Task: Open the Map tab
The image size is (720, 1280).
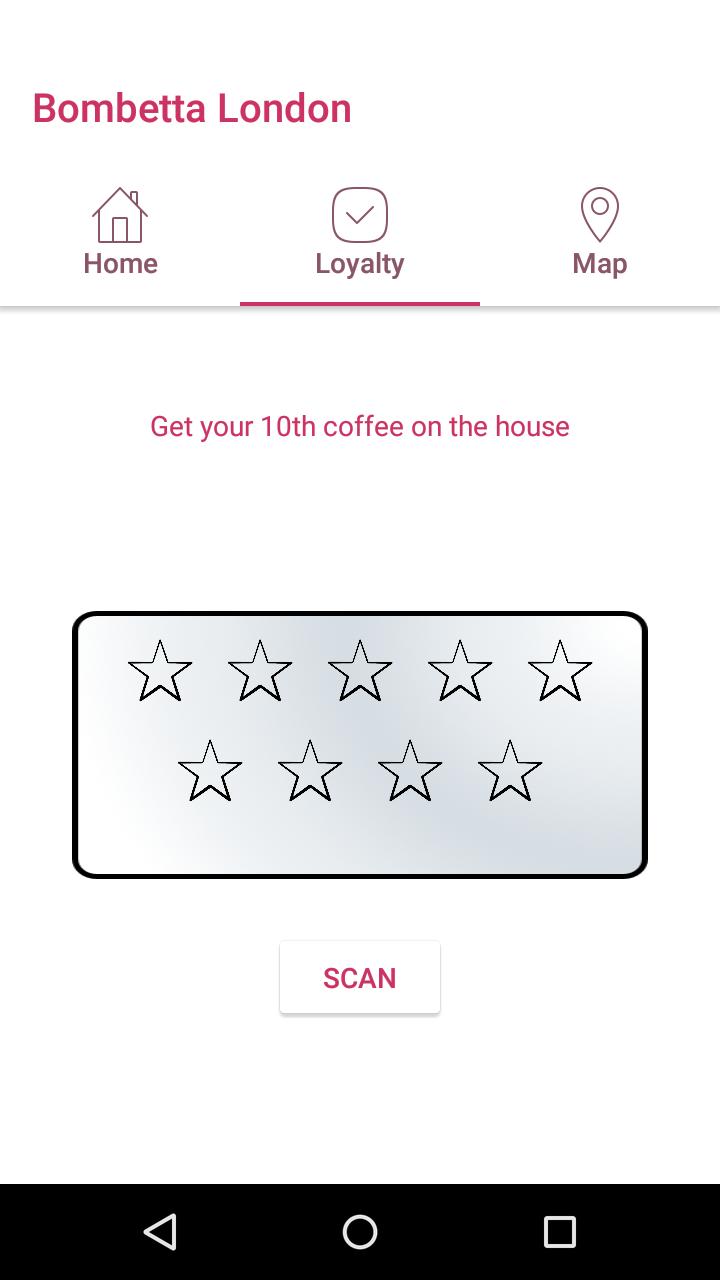Action: pyautogui.click(x=600, y=234)
